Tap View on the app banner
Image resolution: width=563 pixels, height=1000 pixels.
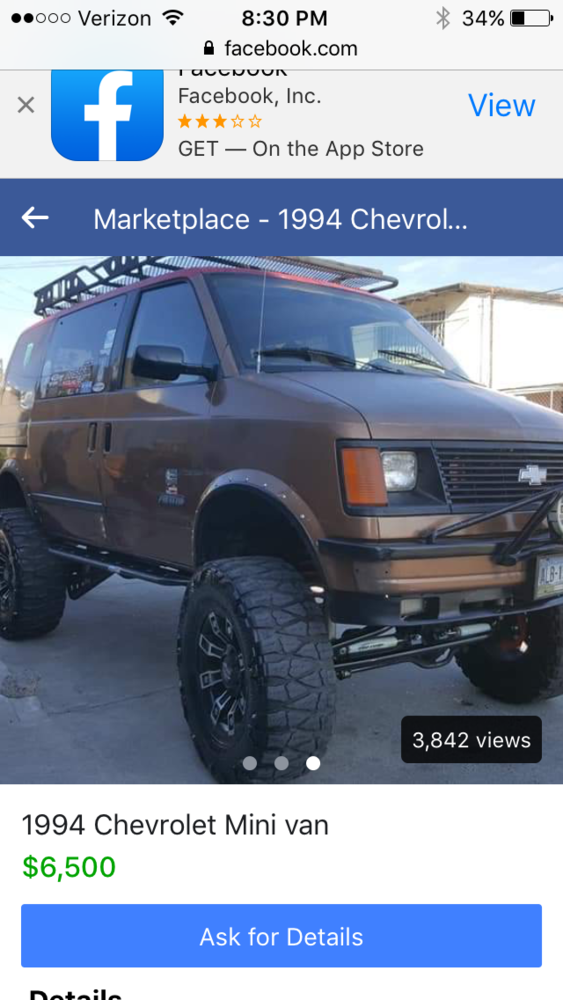pos(501,105)
